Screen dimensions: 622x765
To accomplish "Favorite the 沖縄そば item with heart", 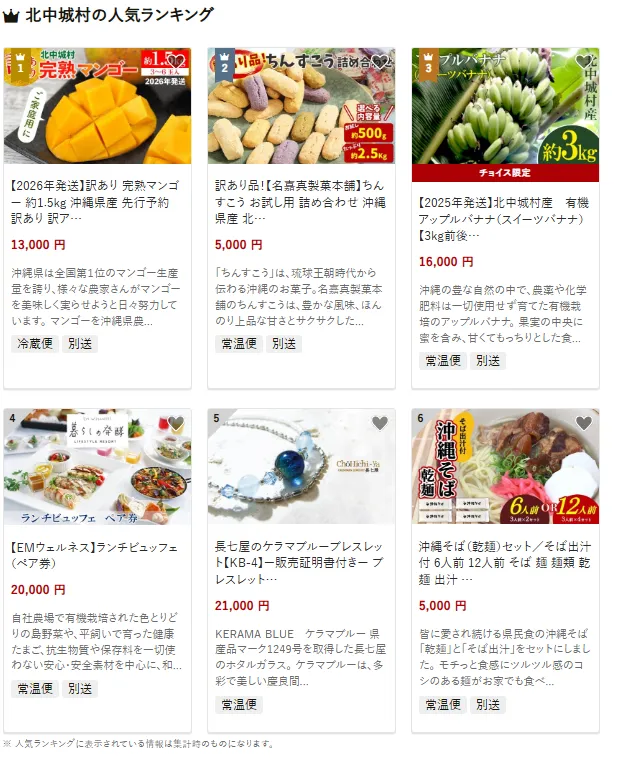I will click(583, 423).
